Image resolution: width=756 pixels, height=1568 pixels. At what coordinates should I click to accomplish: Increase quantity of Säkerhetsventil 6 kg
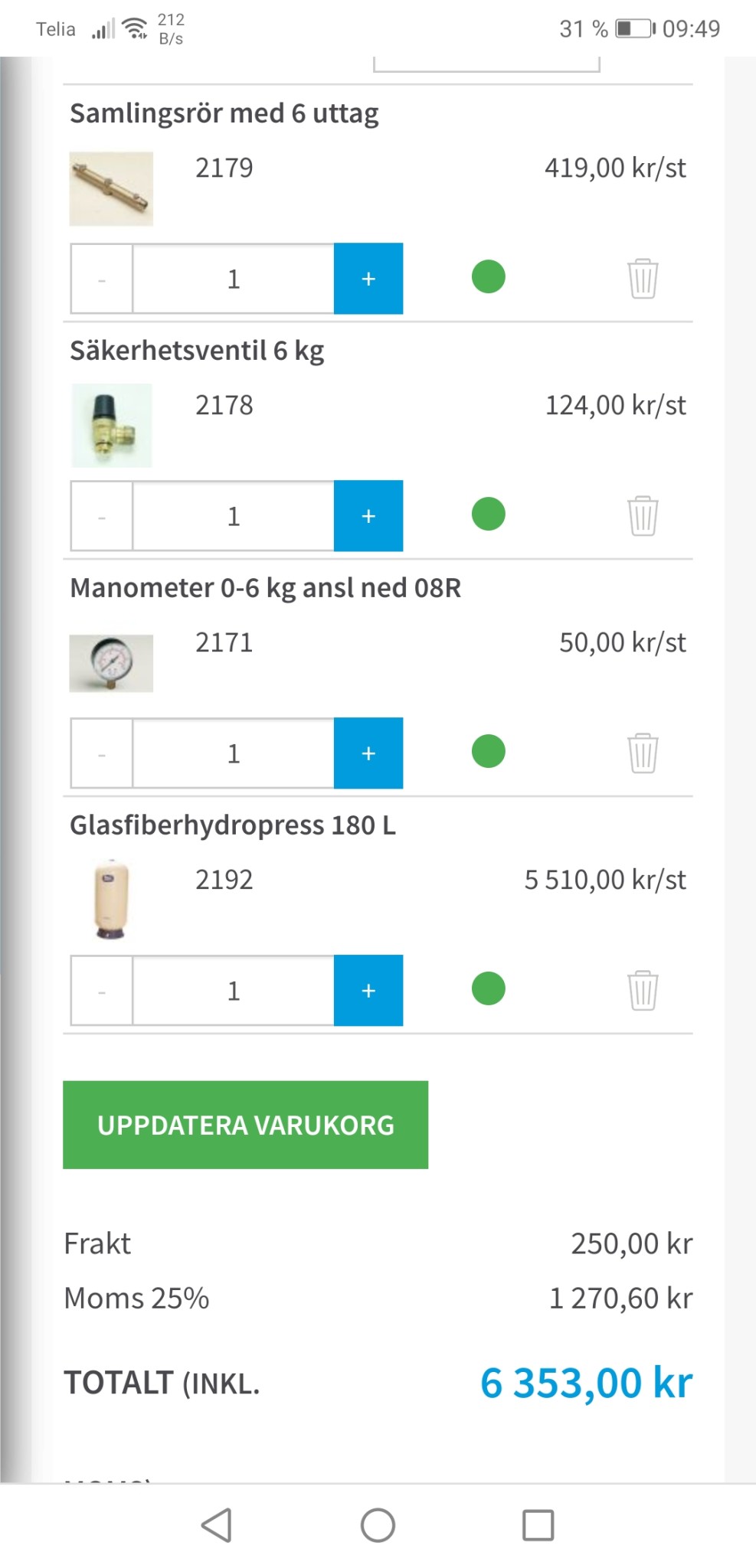point(368,516)
